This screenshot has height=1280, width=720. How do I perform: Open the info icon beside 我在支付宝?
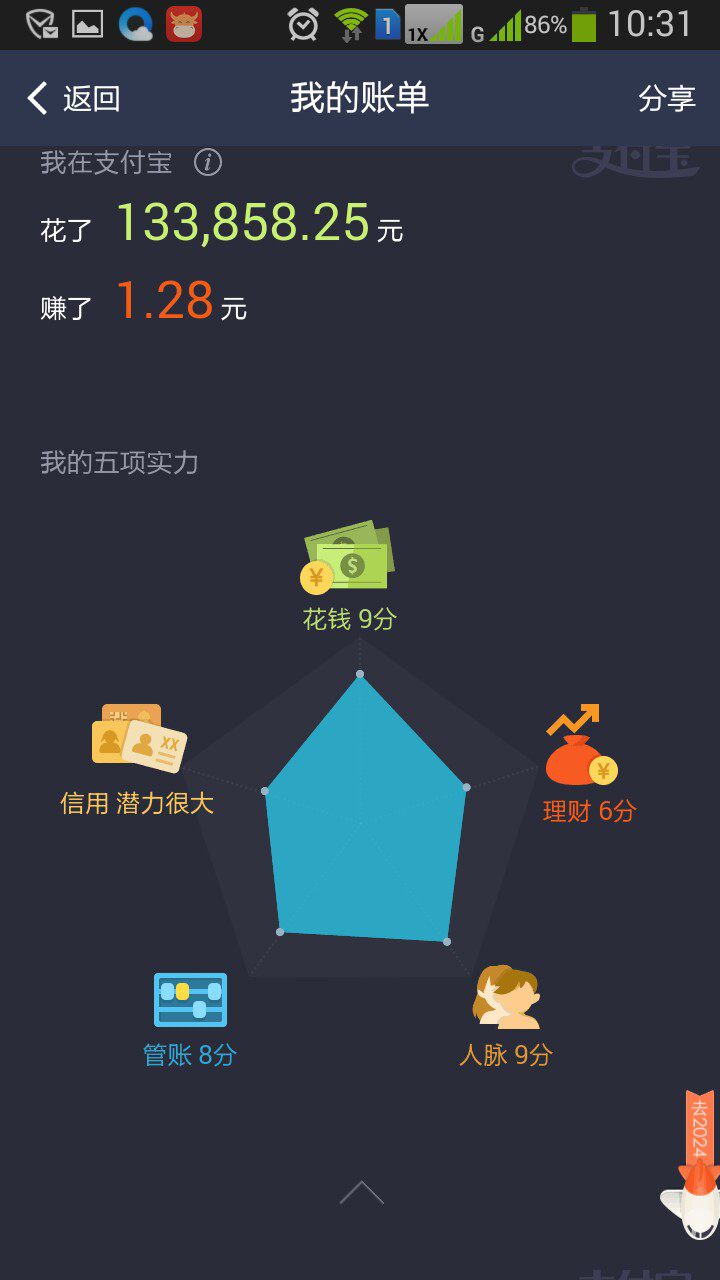point(207,162)
